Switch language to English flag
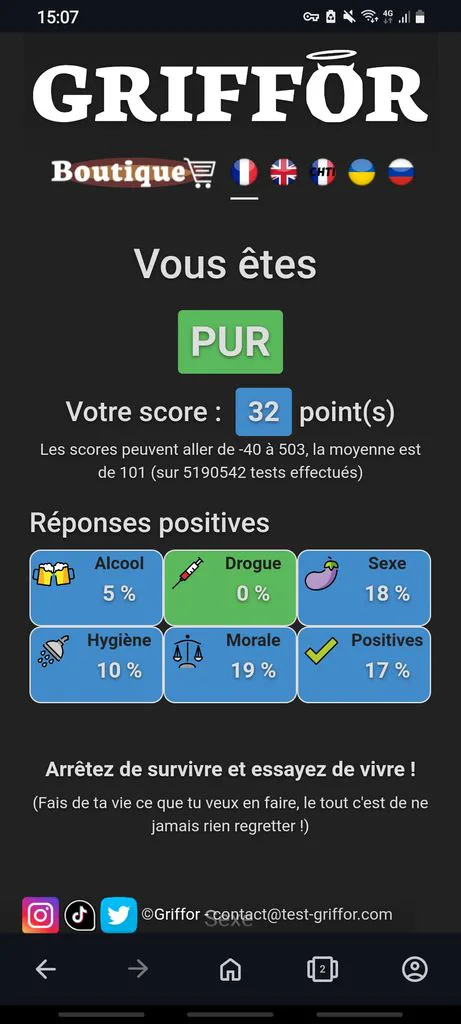The image size is (461, 1024). click(283, 172)
